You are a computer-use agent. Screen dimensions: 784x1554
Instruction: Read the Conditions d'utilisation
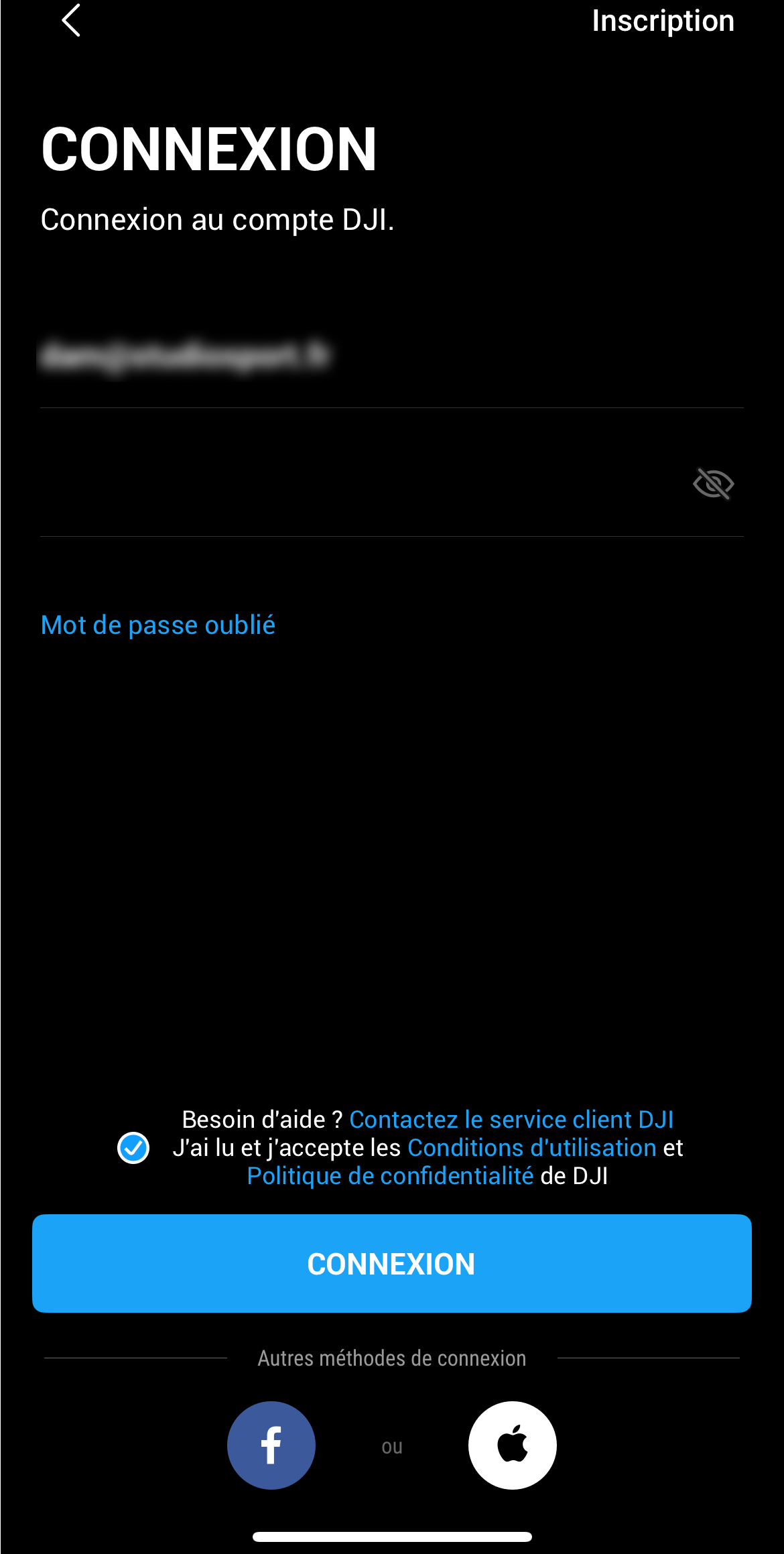coord(531,1148)
